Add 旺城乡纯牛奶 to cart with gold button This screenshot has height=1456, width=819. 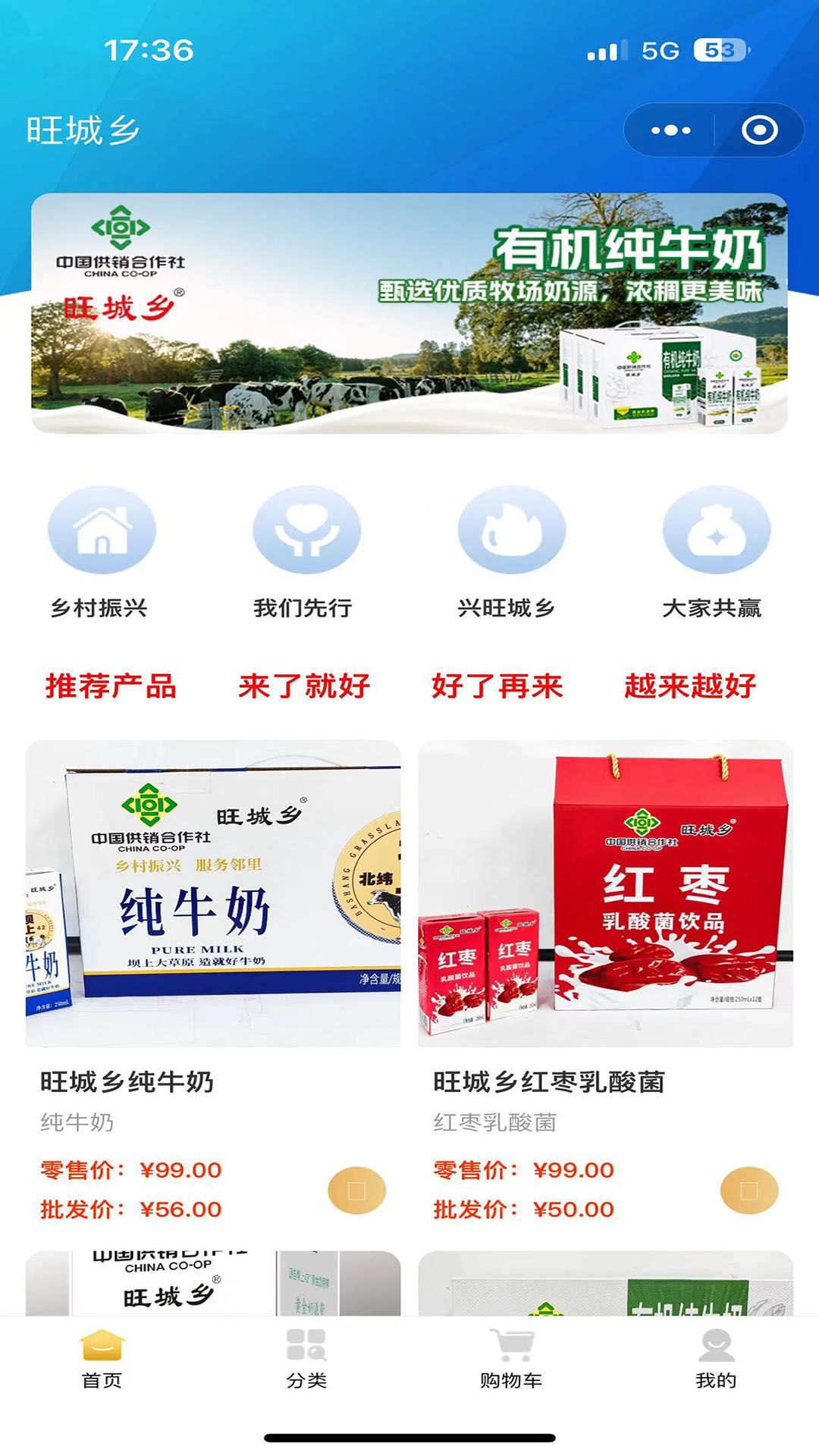[x=356, y=1191]
